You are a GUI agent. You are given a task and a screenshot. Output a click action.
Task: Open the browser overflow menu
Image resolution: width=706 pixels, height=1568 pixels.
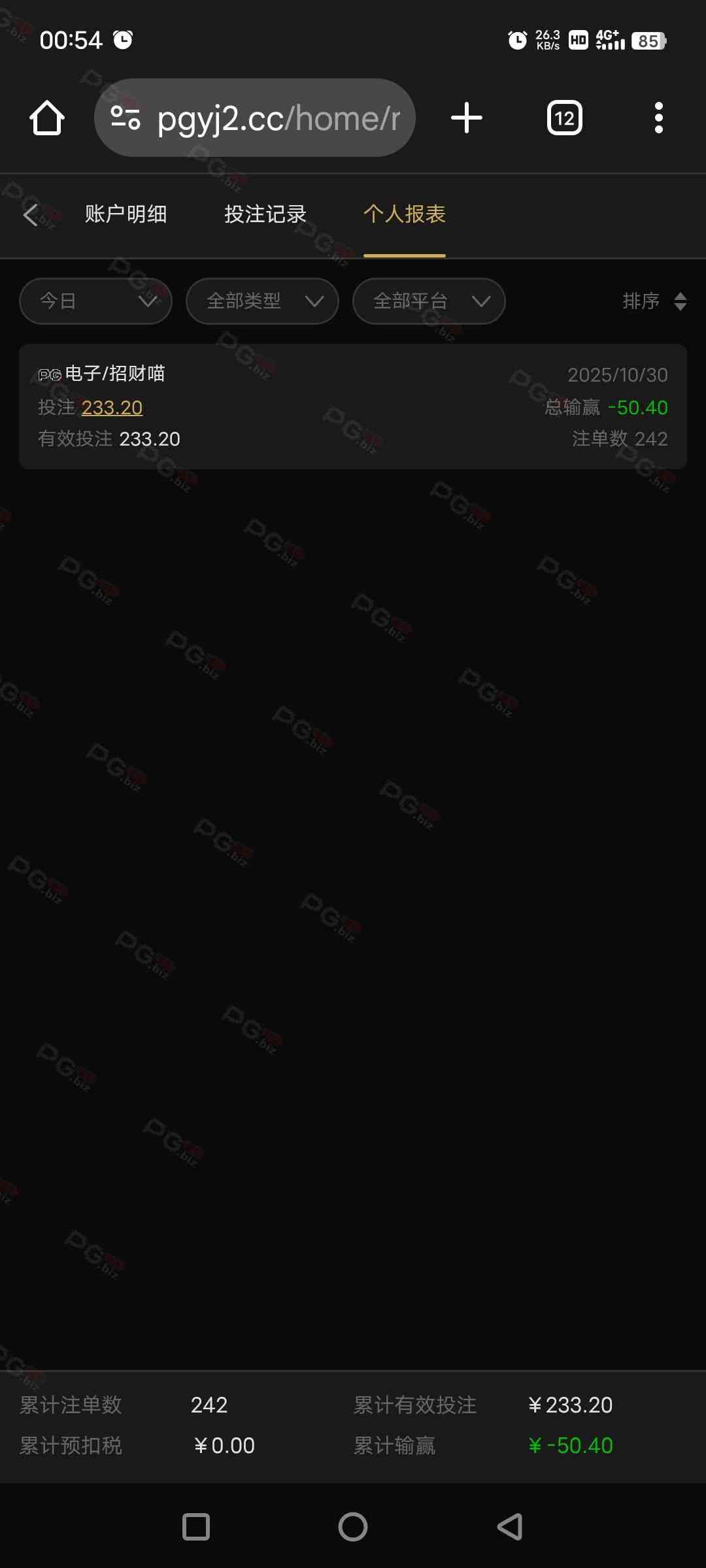click(x=658, y=118)
